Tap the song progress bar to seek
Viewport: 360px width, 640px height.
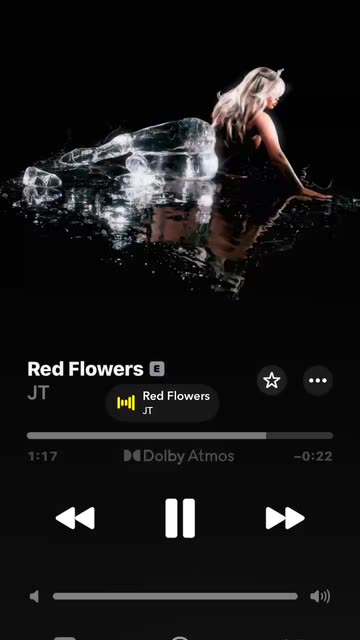[180, 436]
